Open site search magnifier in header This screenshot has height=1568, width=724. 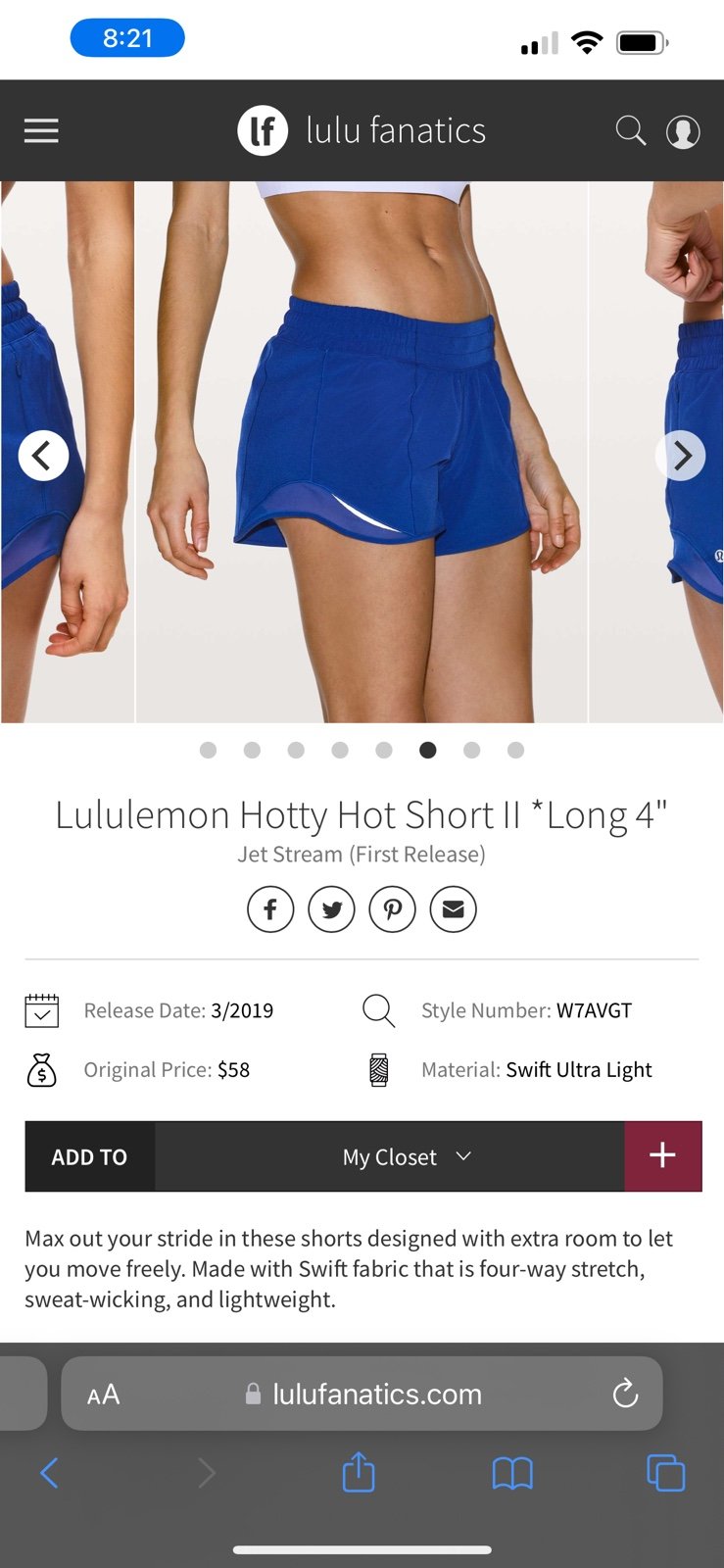(x=630, y=130)
